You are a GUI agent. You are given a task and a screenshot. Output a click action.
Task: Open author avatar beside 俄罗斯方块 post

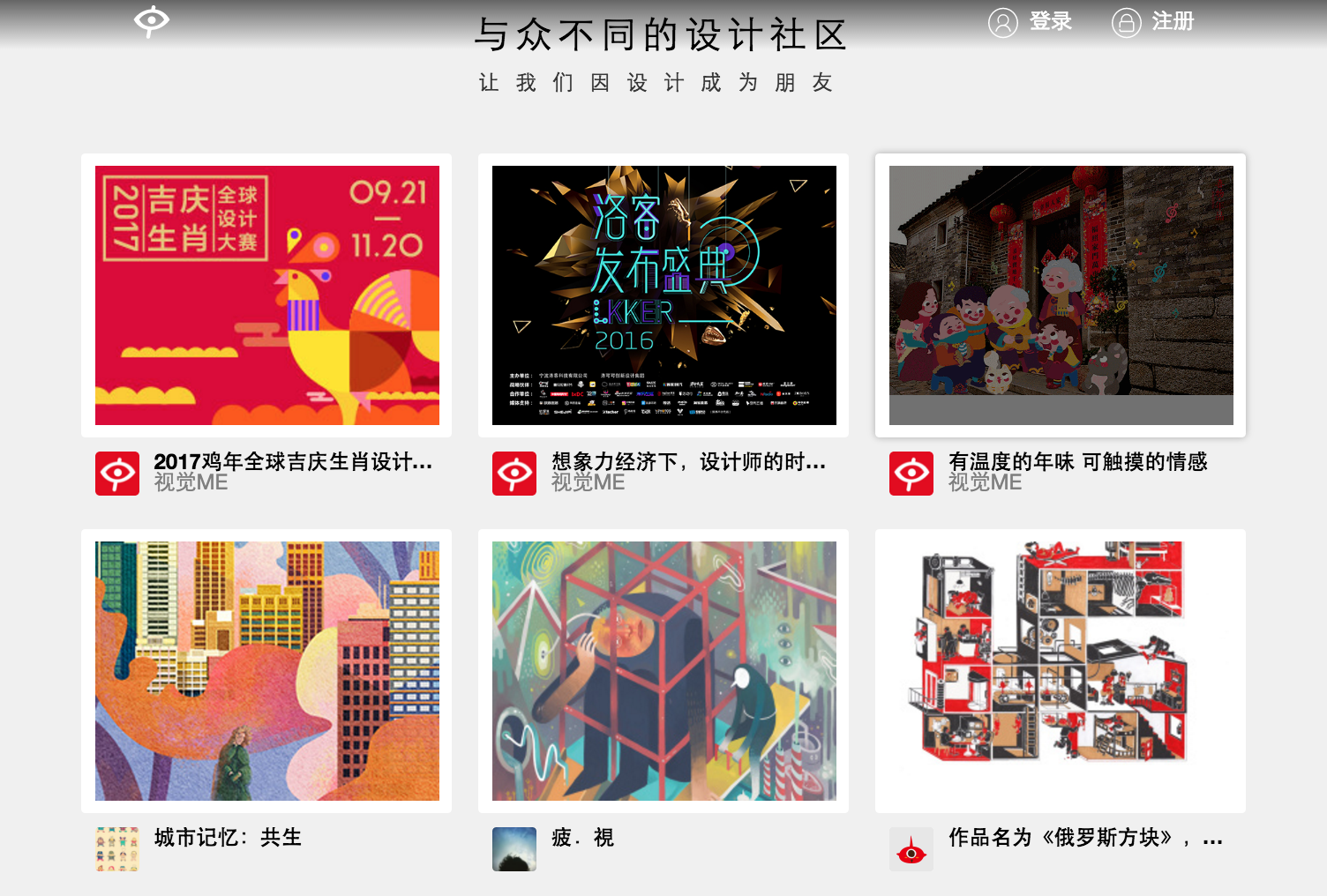tap(911, 849)
